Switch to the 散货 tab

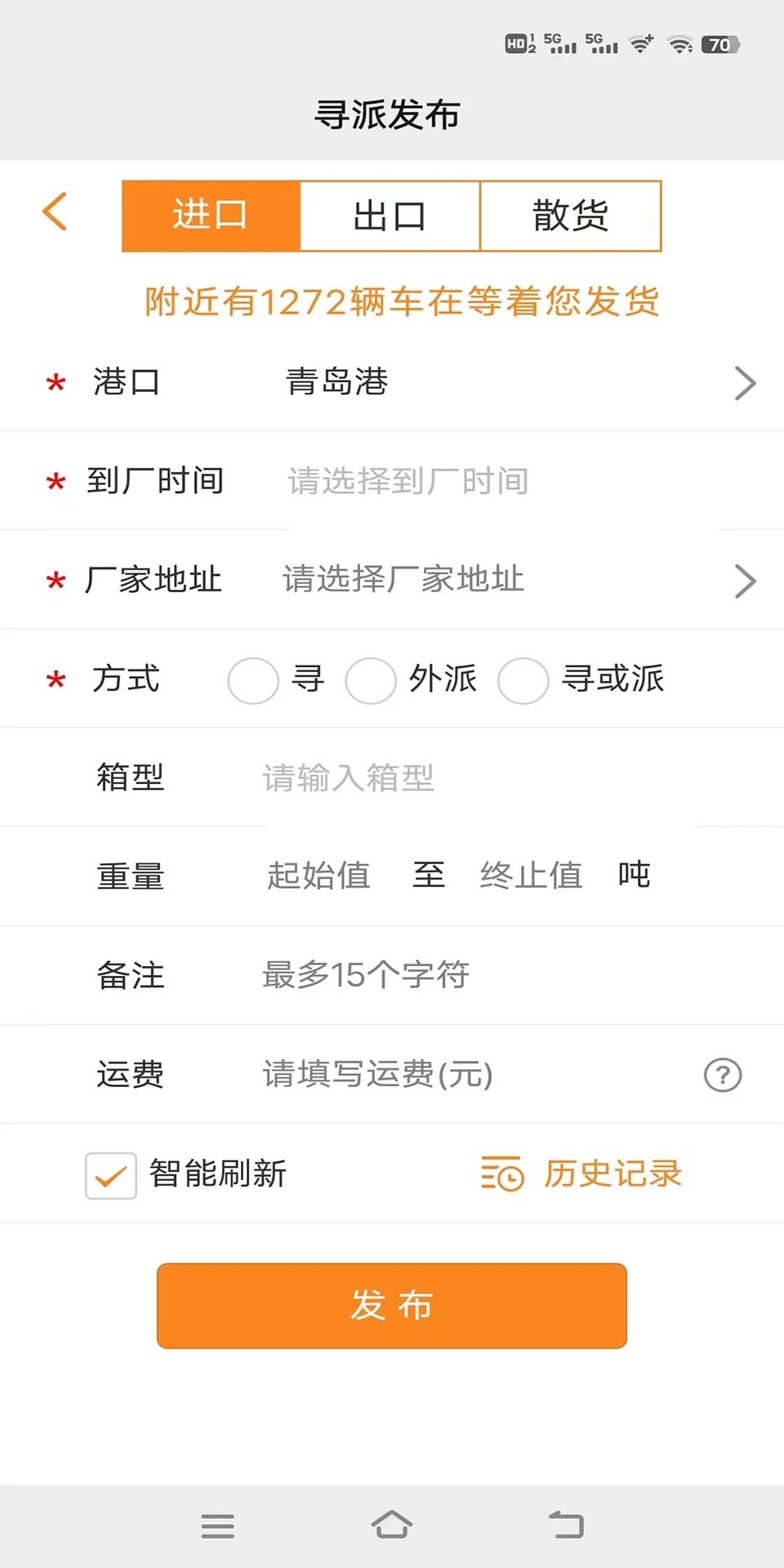(570, 215)
